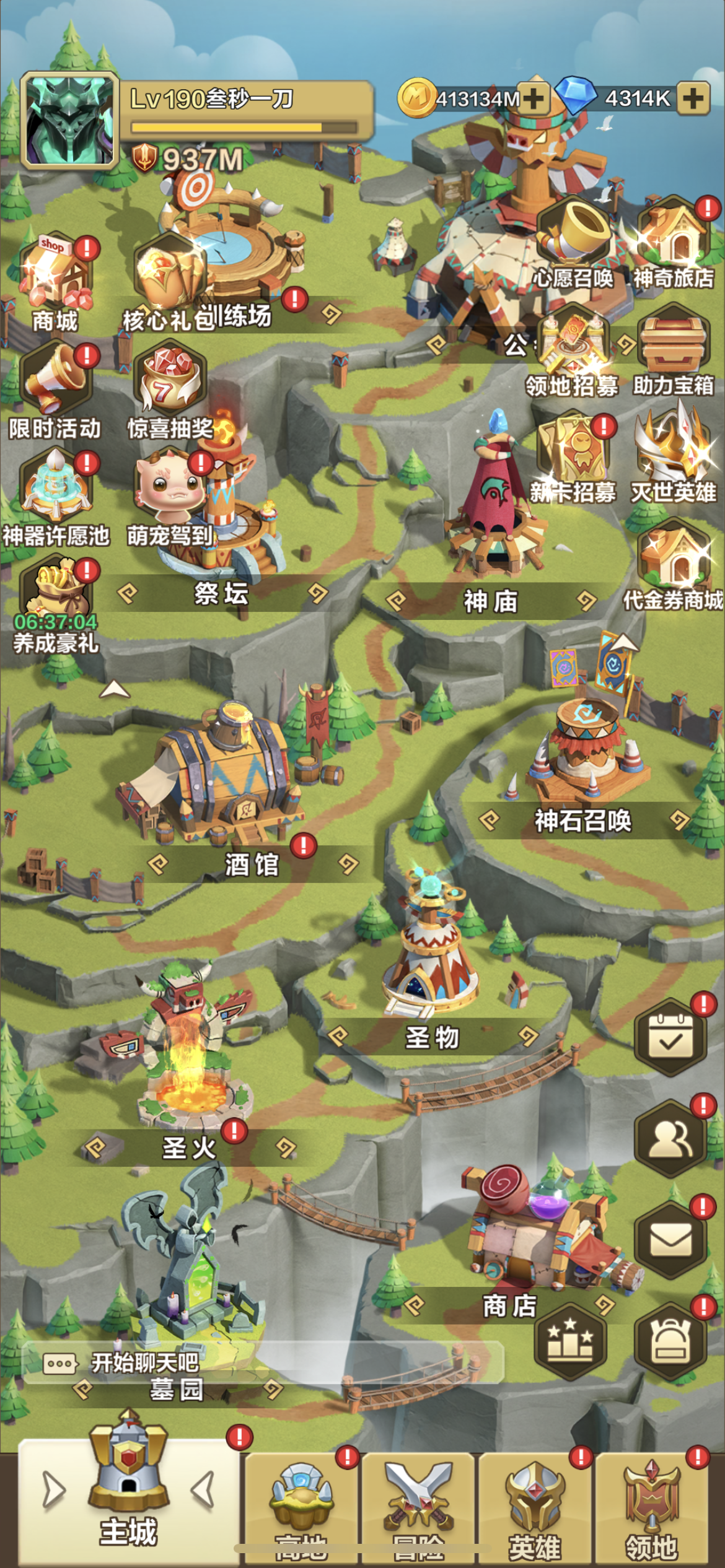
Task: Open the 开始聊天吧 chat bar
Action: [x=262, y=1362]
